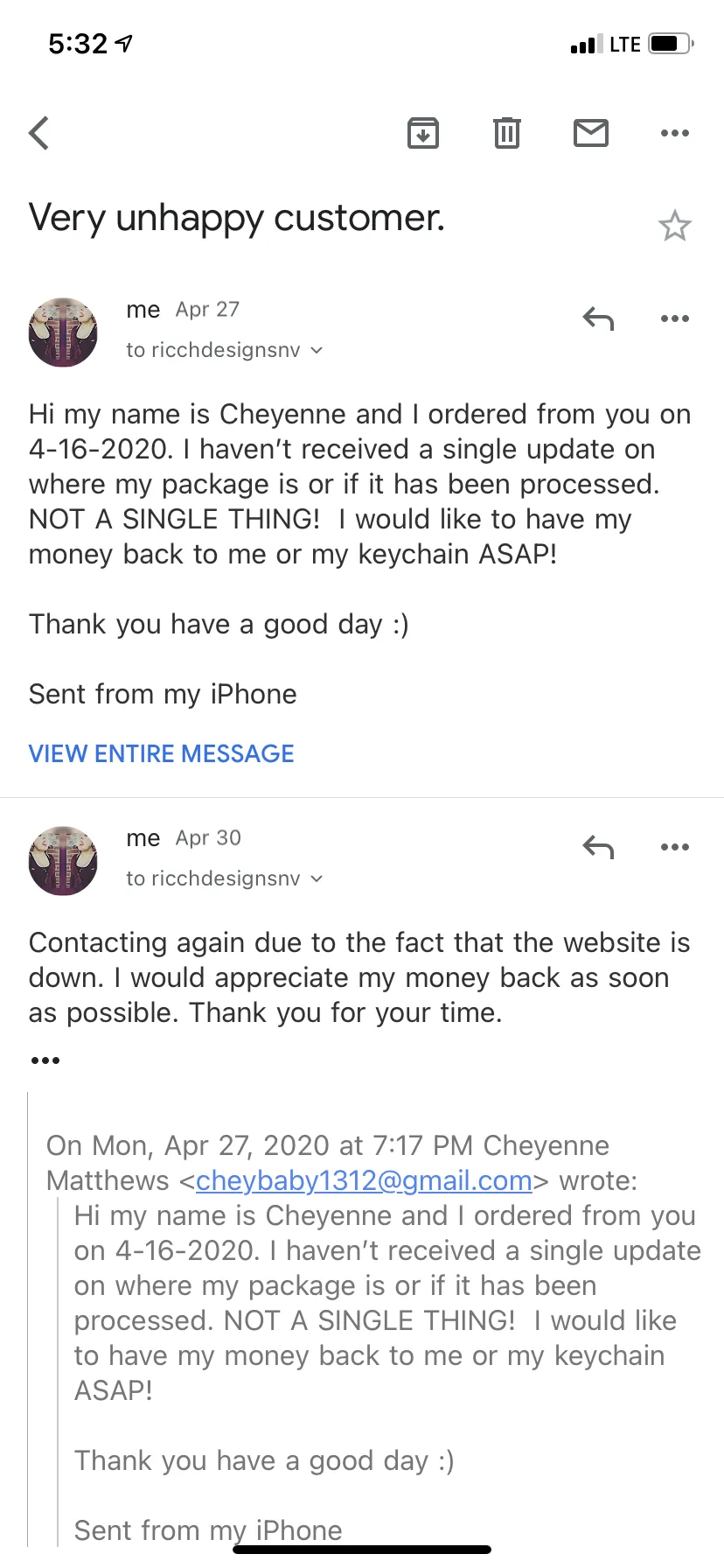Tap VIEW ENTIRE MESSAGE link
This screenshot has height=1568, width=724.
[162, 753]
